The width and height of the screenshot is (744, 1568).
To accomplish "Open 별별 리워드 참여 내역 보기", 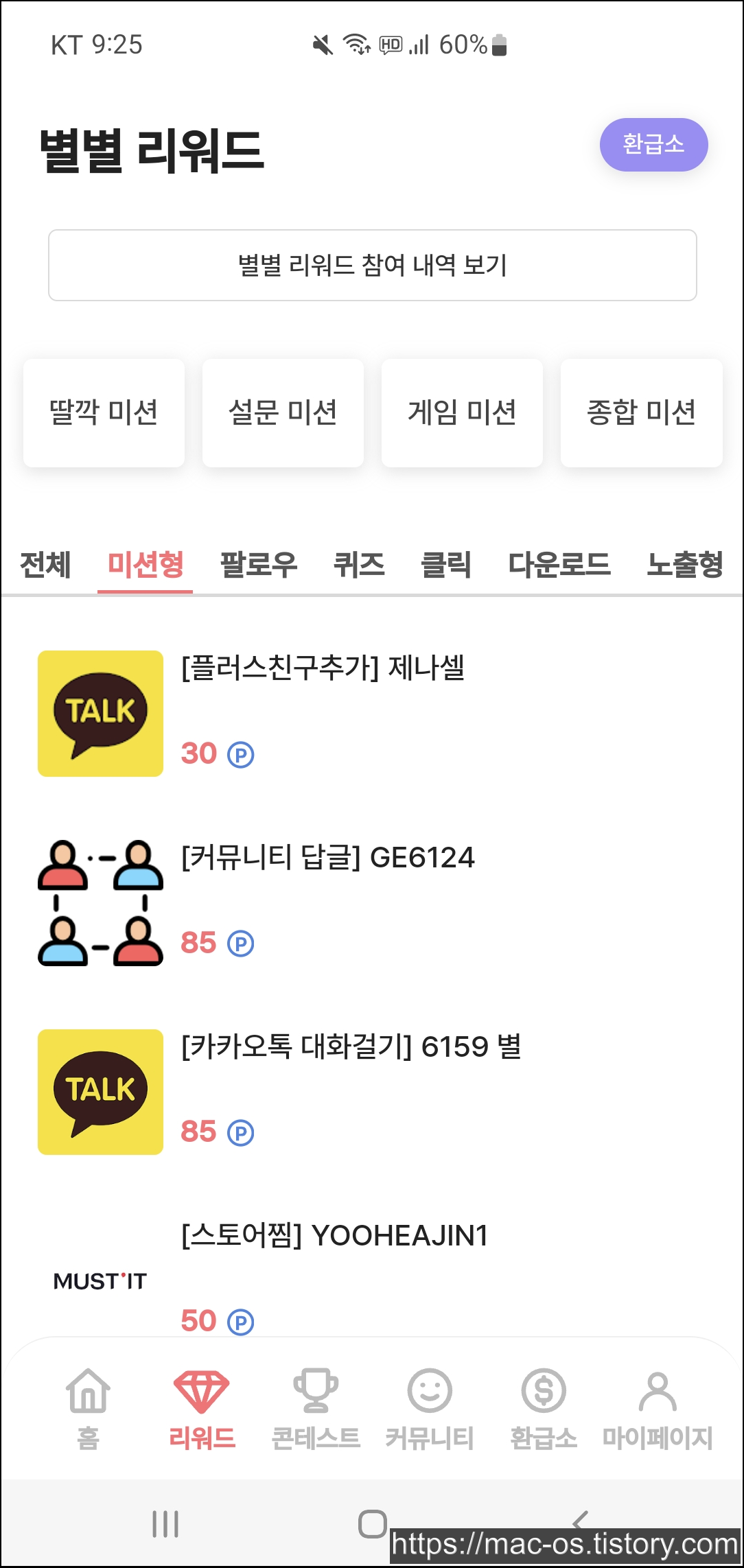I will 372,265.
